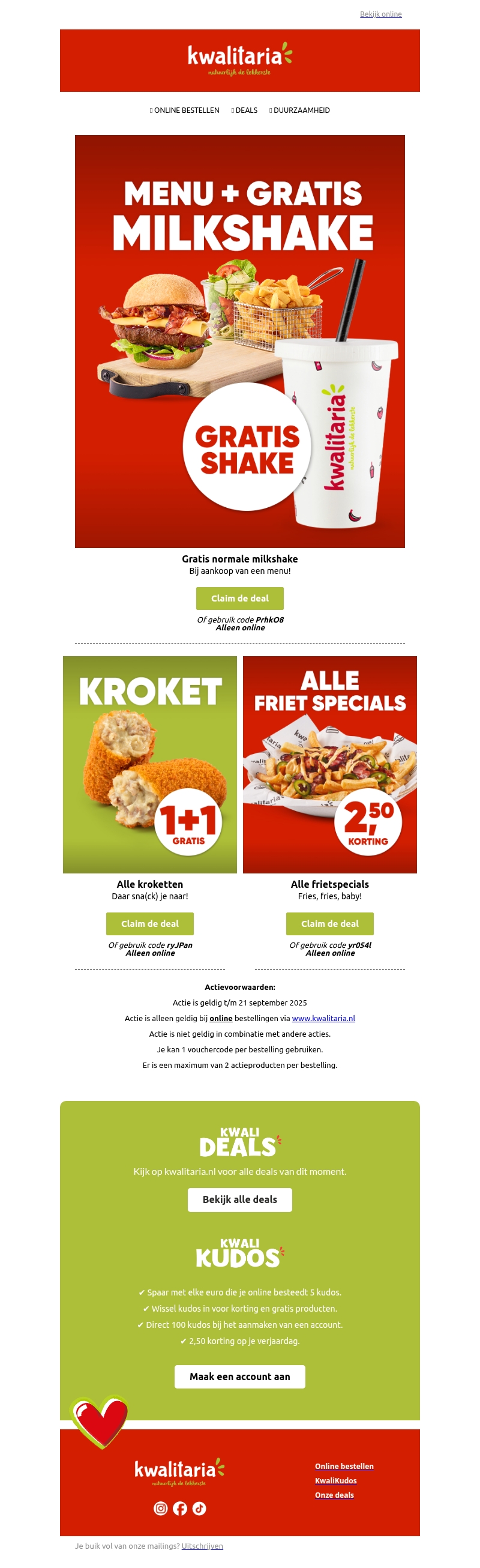The image size is (480, 1568).
Task: Tap the Bekijk alle deals button
Action: [x=239, y=1199]
